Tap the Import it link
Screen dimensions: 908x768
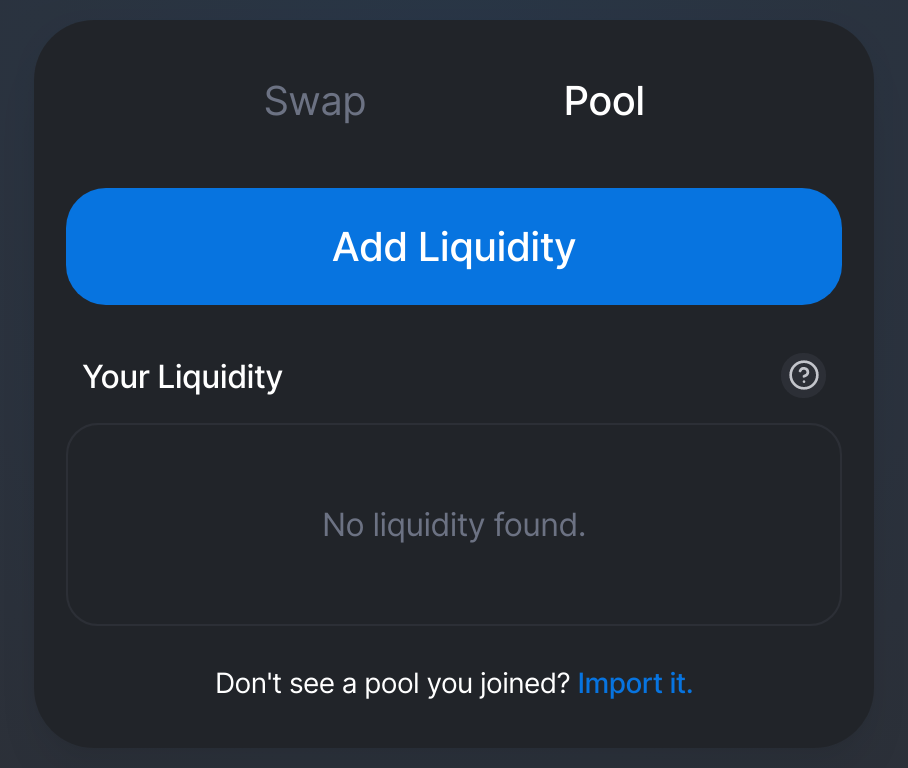(x=635, y=684)
